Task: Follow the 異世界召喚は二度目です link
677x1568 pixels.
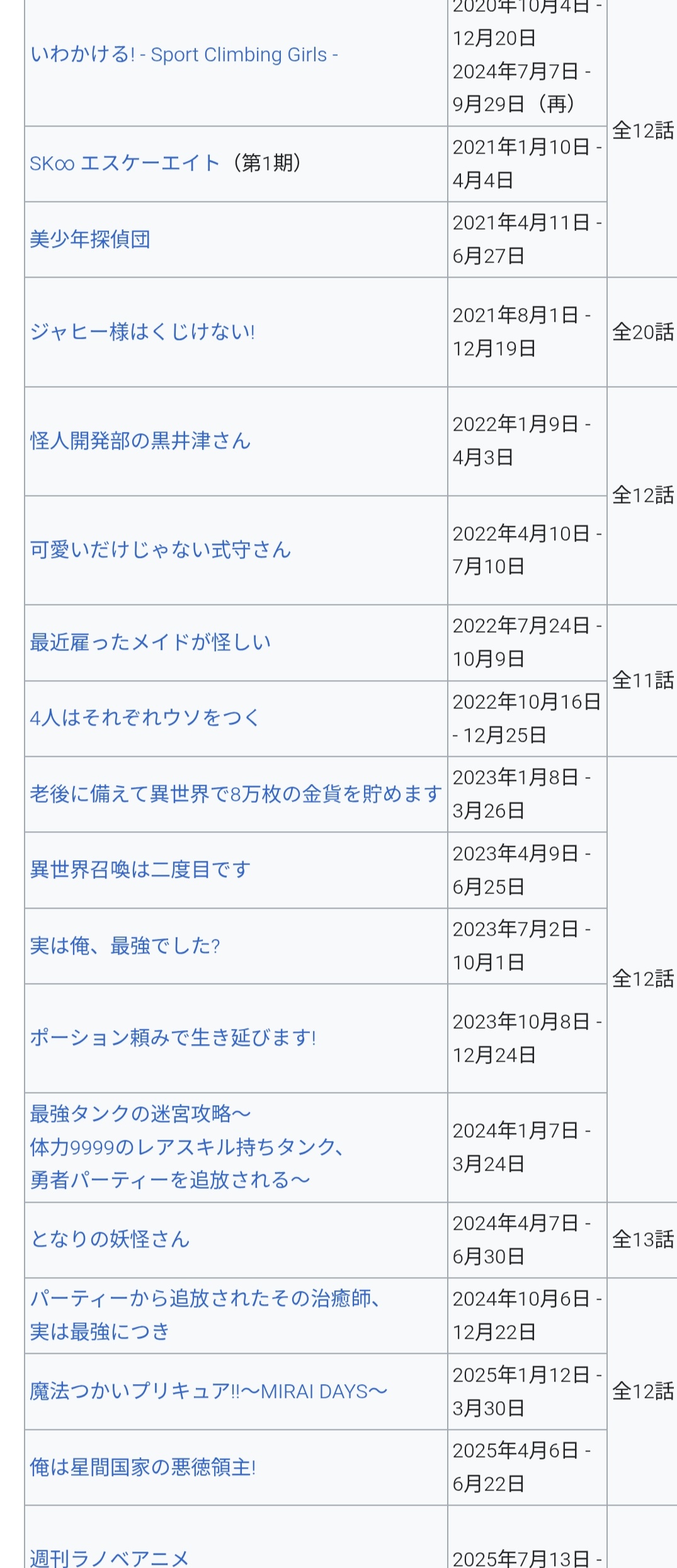Action: [140, 870]
